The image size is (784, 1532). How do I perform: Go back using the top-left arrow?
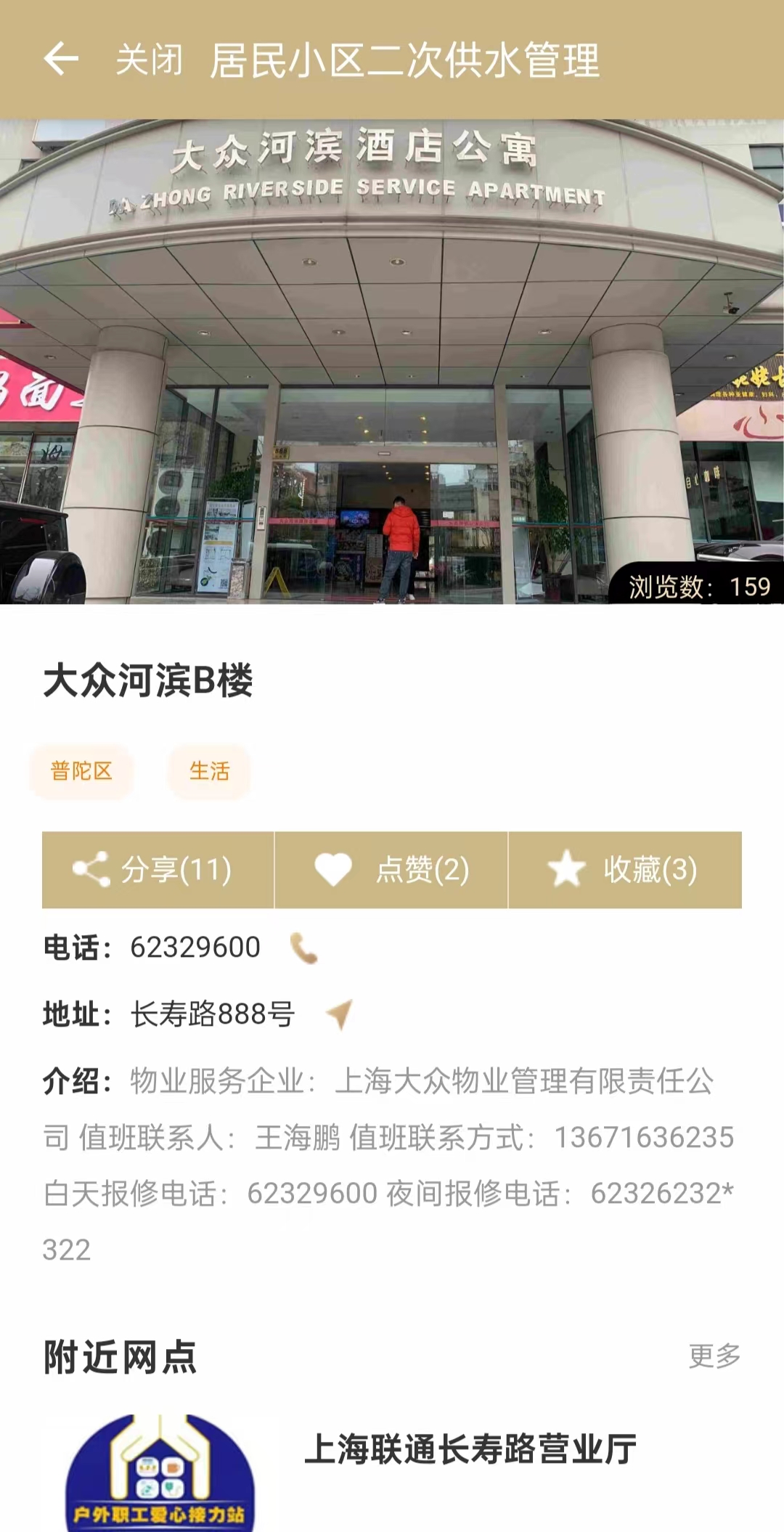pos(61,59)
